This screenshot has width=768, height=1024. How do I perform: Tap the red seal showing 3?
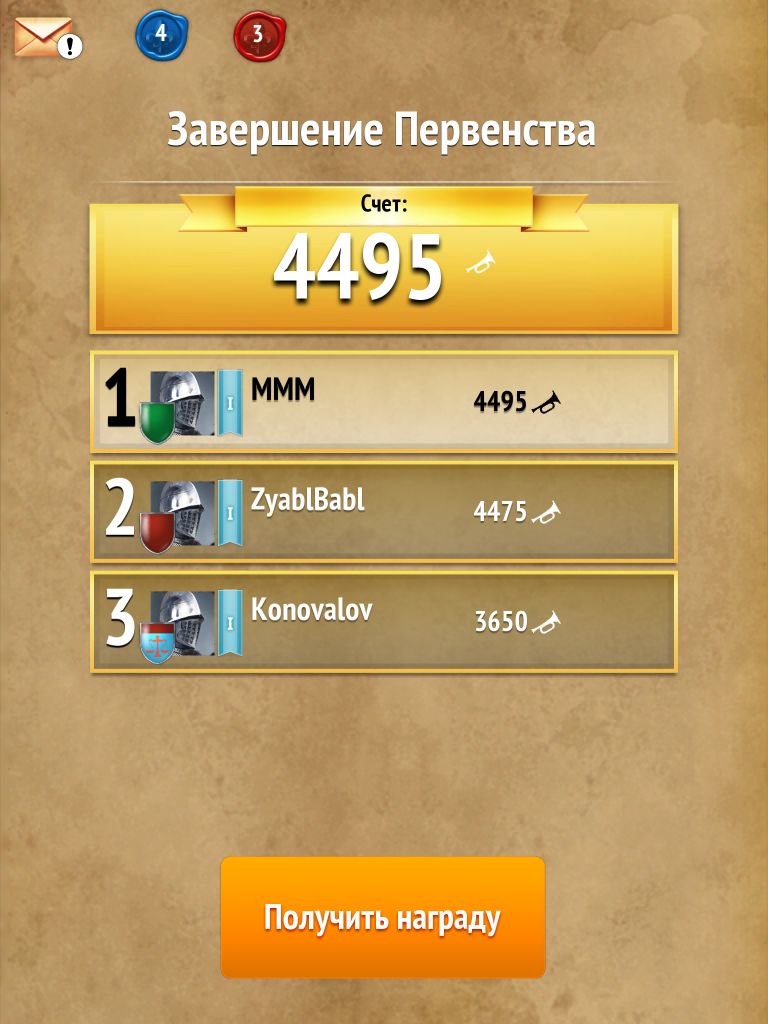pos(259,35)
